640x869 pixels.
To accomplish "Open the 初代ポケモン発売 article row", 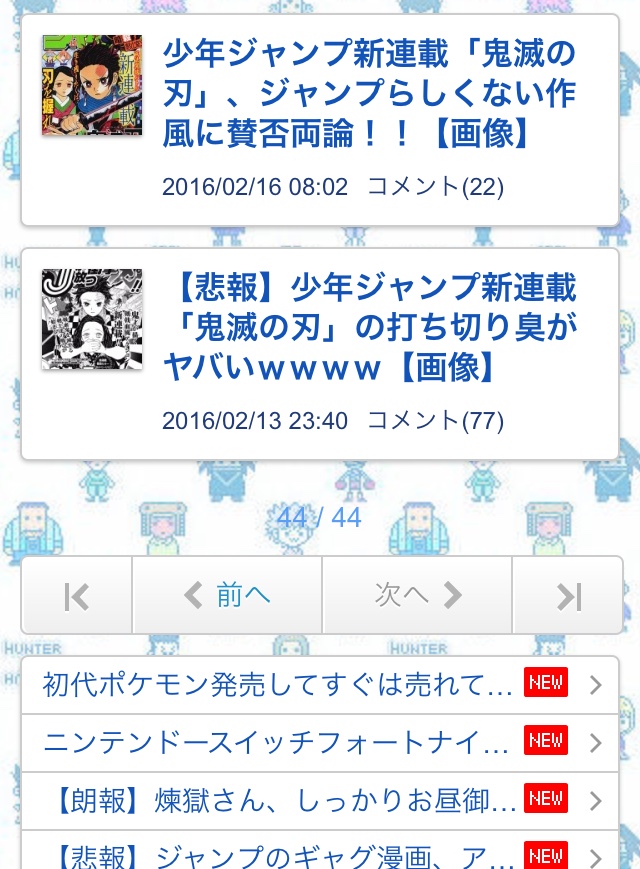I will 320,685.
